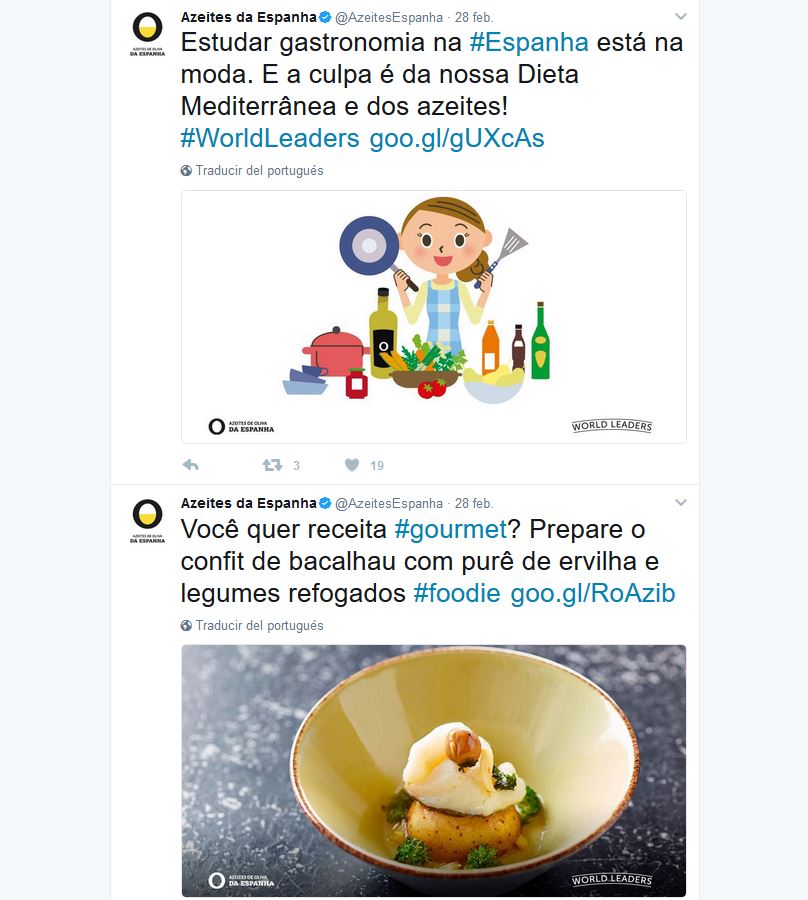Expand the dropdown arrow on the recipe tweet

tap(681, 502)
